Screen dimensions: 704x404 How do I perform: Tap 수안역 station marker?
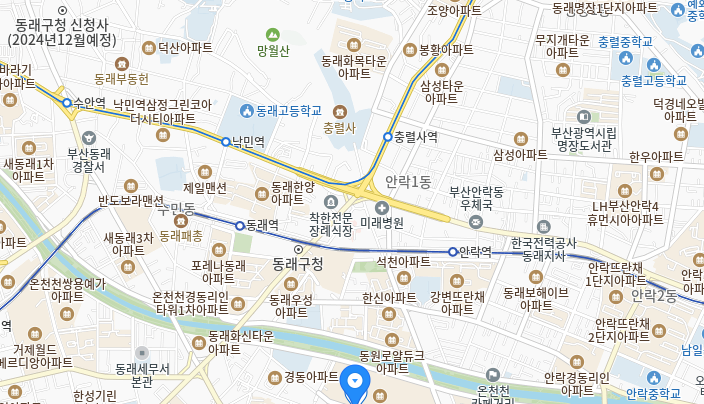click(x=67, y=103)
